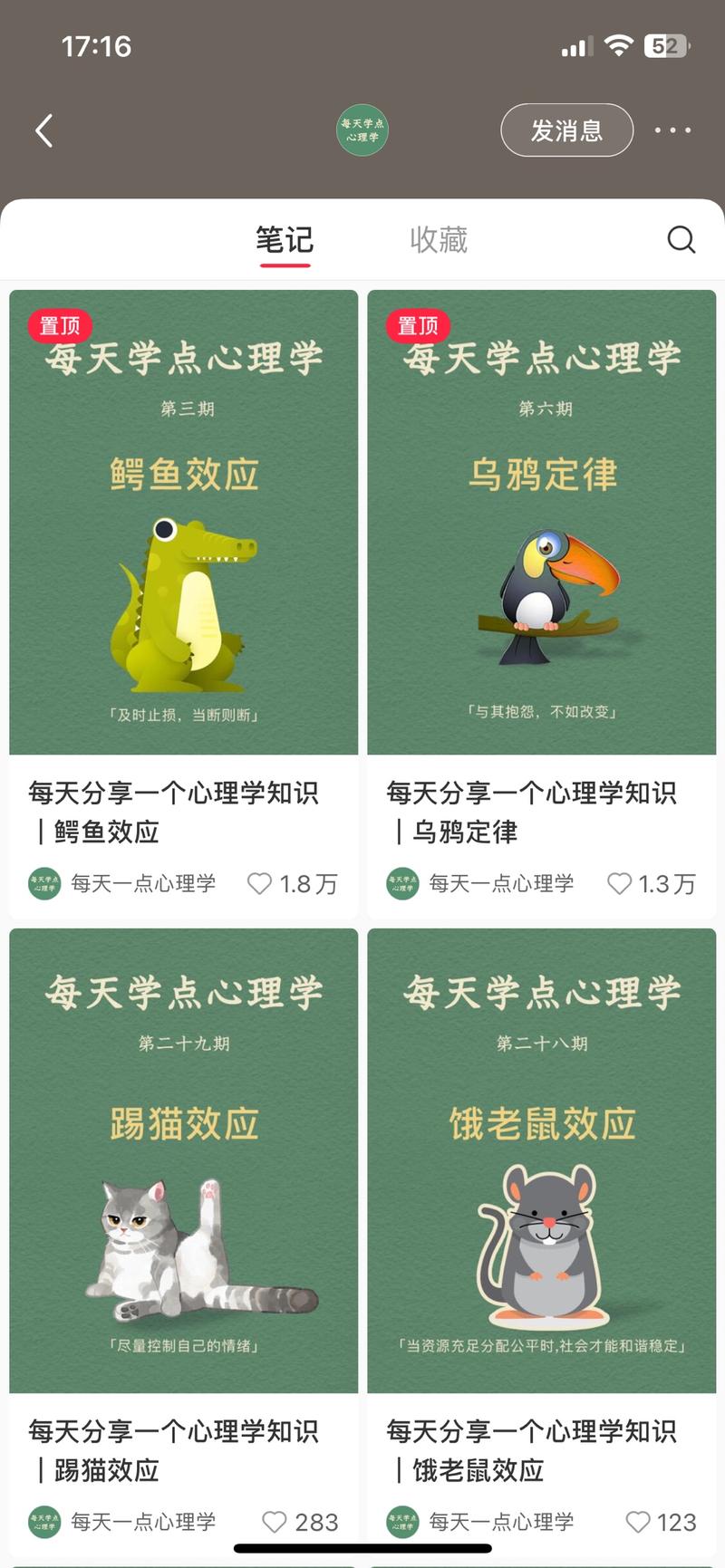Open the 鳄鱼效应 post thumbnail

[183, 521]
